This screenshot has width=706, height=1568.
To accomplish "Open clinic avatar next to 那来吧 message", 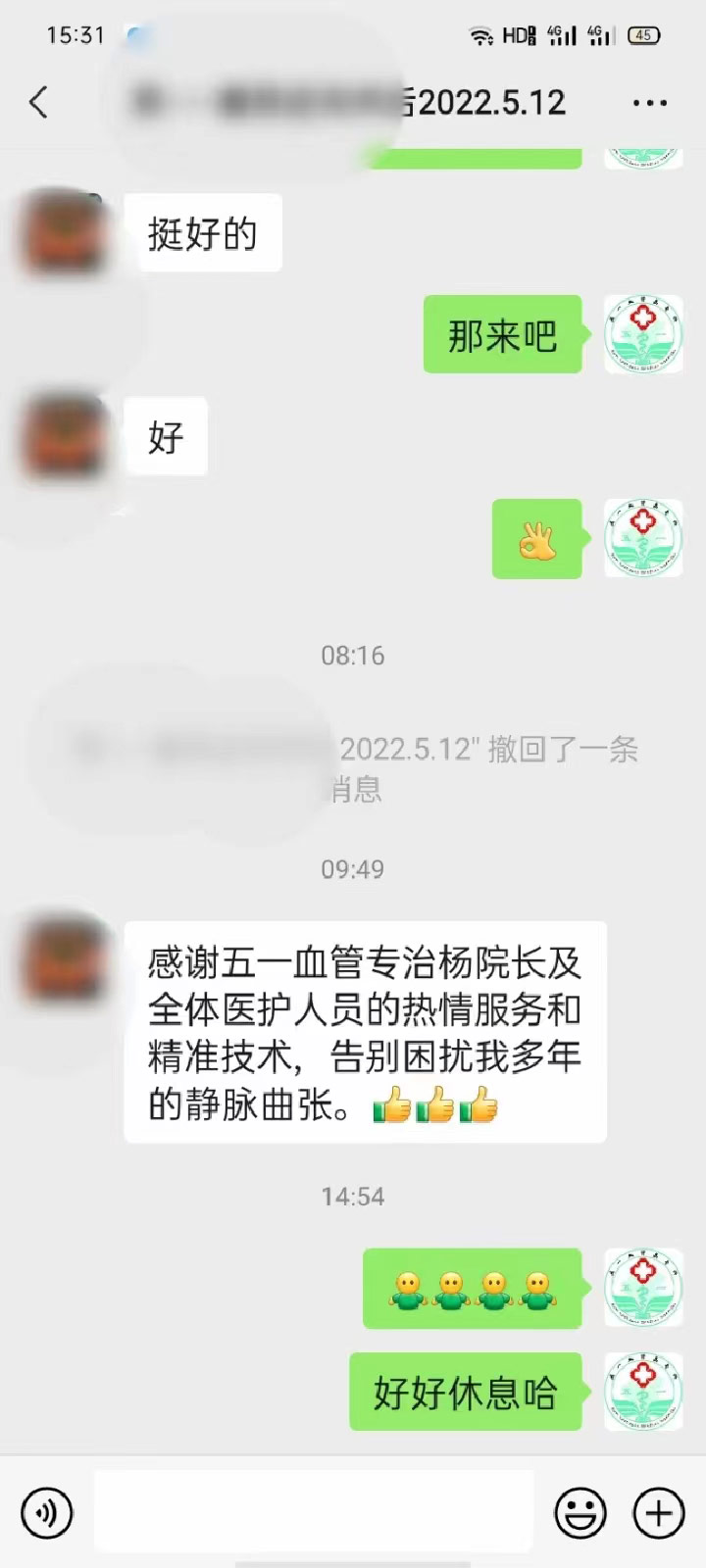I will click(x=643, y=334).
